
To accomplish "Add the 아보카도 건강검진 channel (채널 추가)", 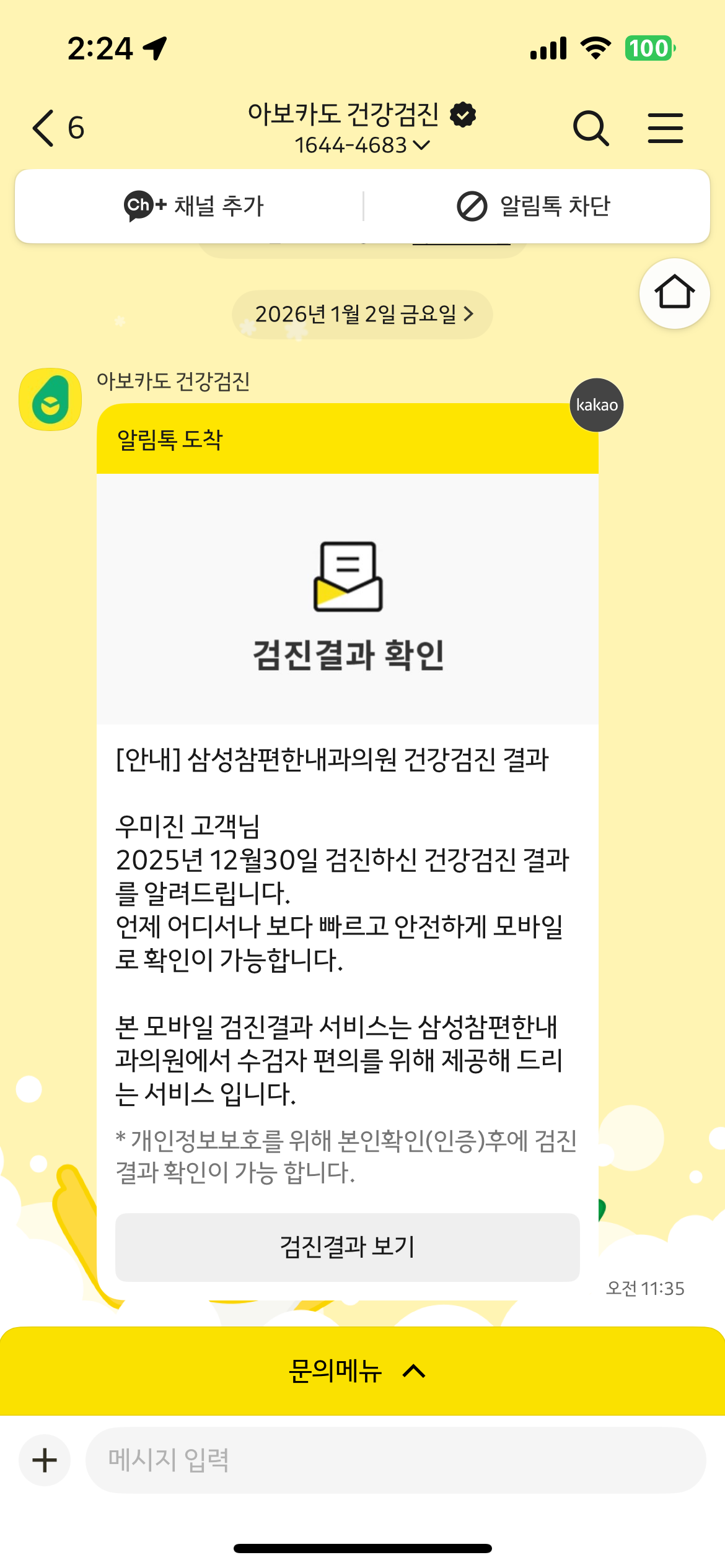I will pyautogui.click(x=193, y=206).
